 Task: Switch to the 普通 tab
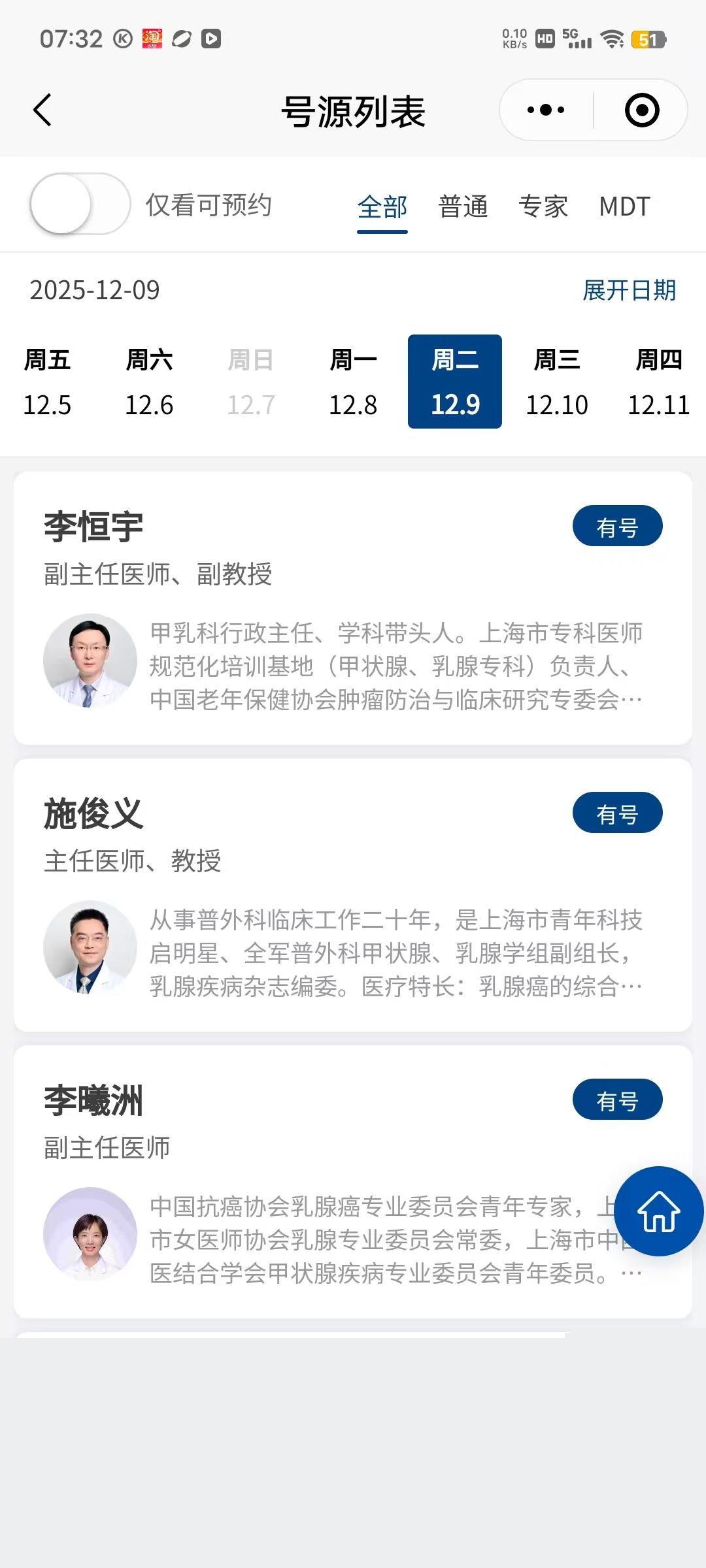pos(463,207)
